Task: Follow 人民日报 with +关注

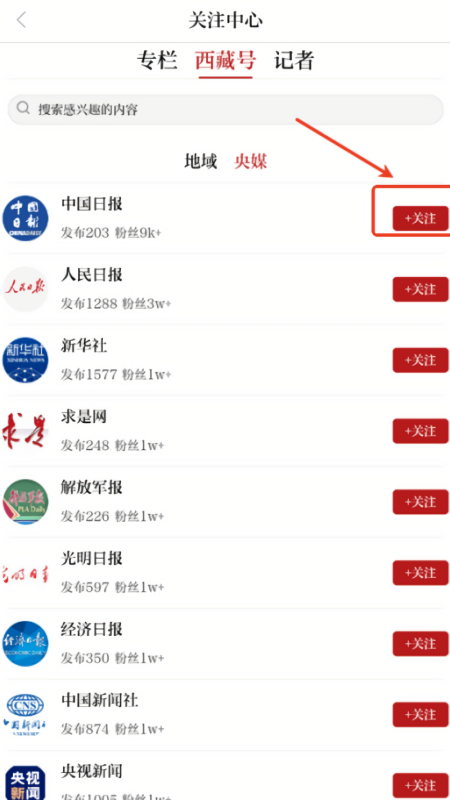Action: pyautogui.click(x=420, y=289)
